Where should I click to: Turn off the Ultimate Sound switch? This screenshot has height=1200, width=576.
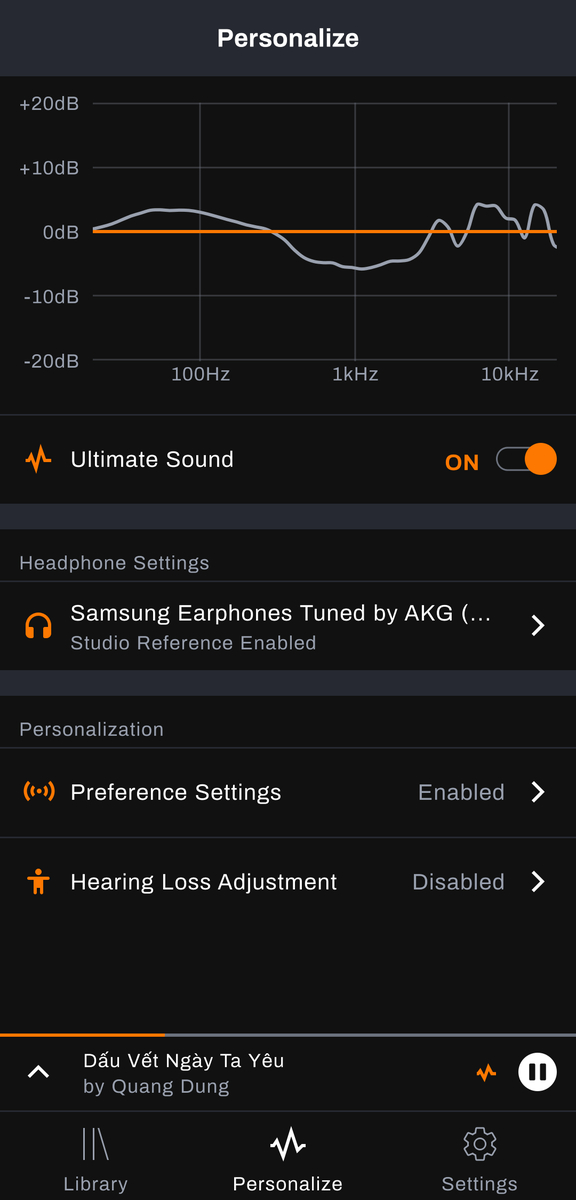526,460
